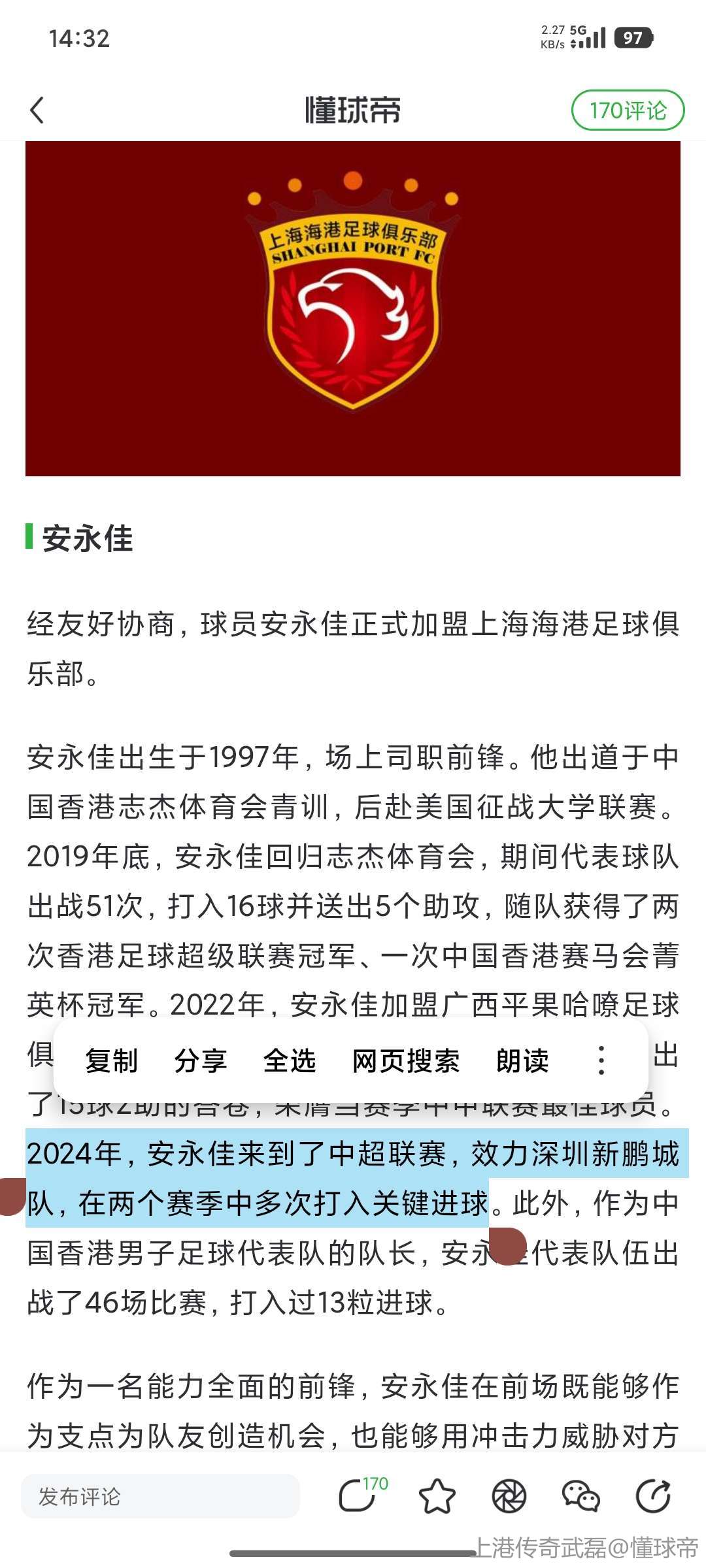
Task: Choose 分享 in the text selection menu
Action: tap(200, 1060)
